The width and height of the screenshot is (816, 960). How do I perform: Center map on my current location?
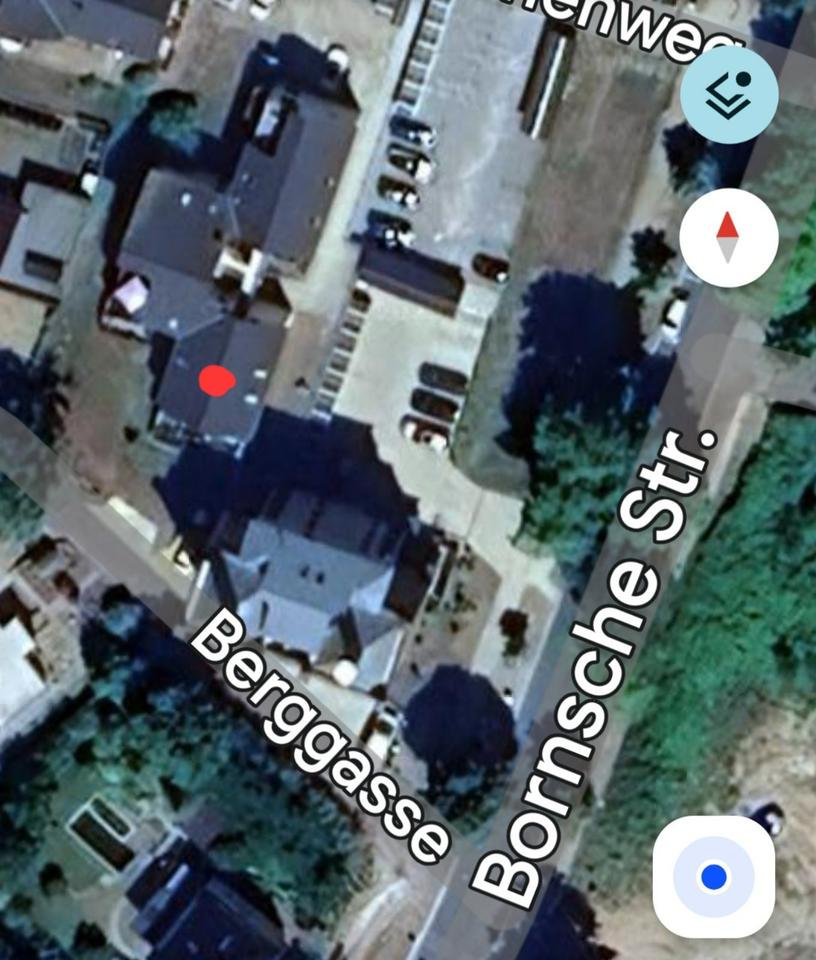(713, 877)
